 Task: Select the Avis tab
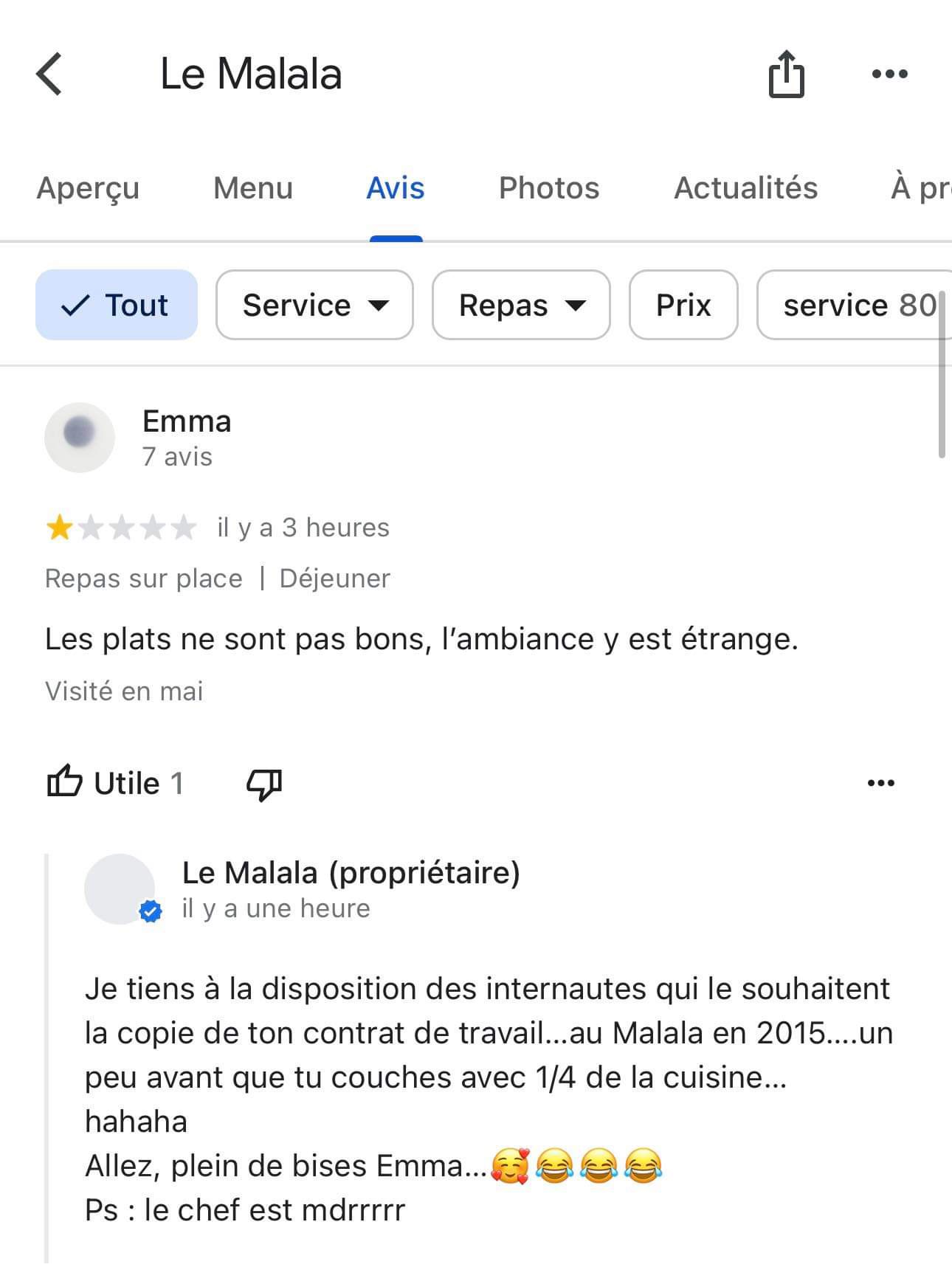tap(396, 188)
